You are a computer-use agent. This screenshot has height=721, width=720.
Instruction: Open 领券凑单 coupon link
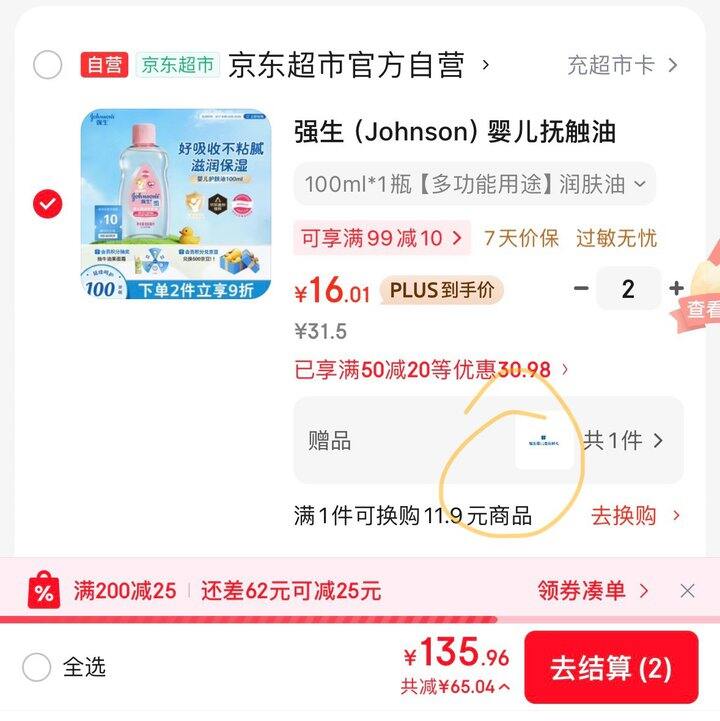coord(592,591)
